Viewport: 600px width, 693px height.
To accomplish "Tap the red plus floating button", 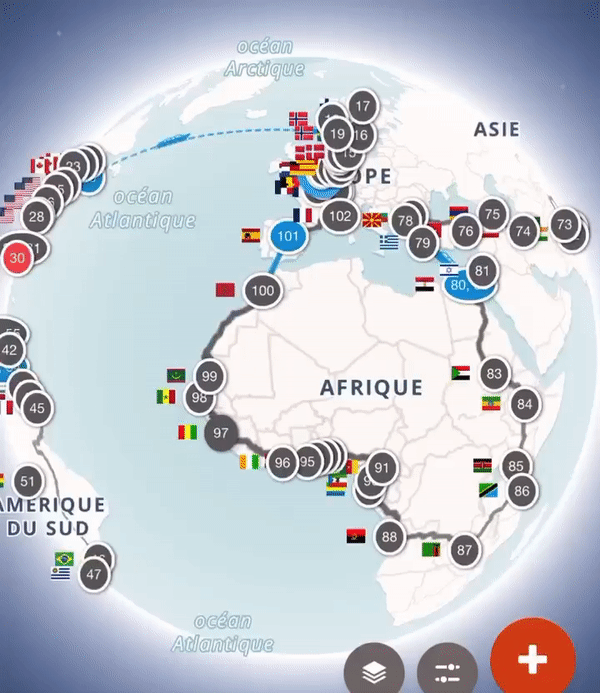I will pos(532,659).
